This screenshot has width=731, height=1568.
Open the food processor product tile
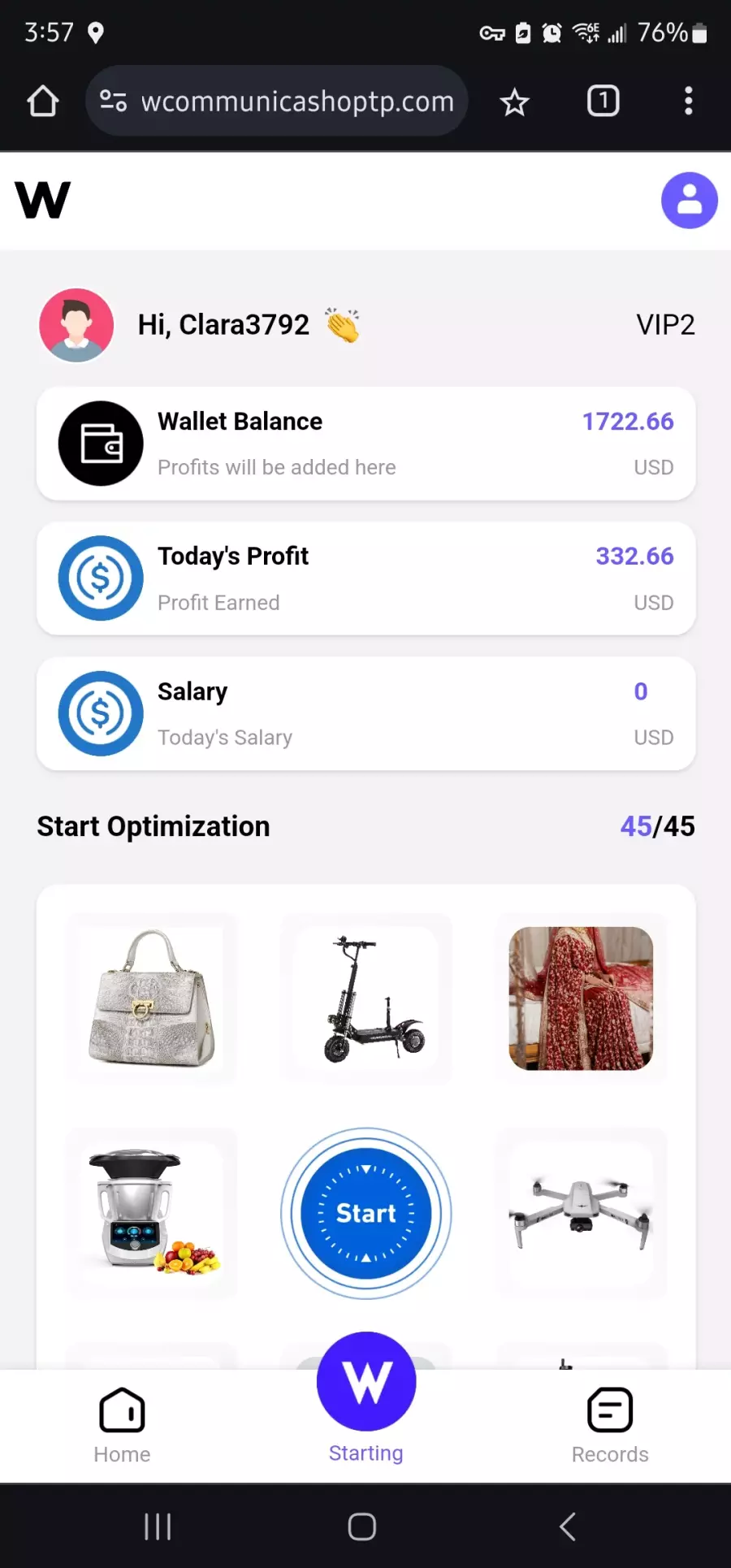coord(152,1213)
